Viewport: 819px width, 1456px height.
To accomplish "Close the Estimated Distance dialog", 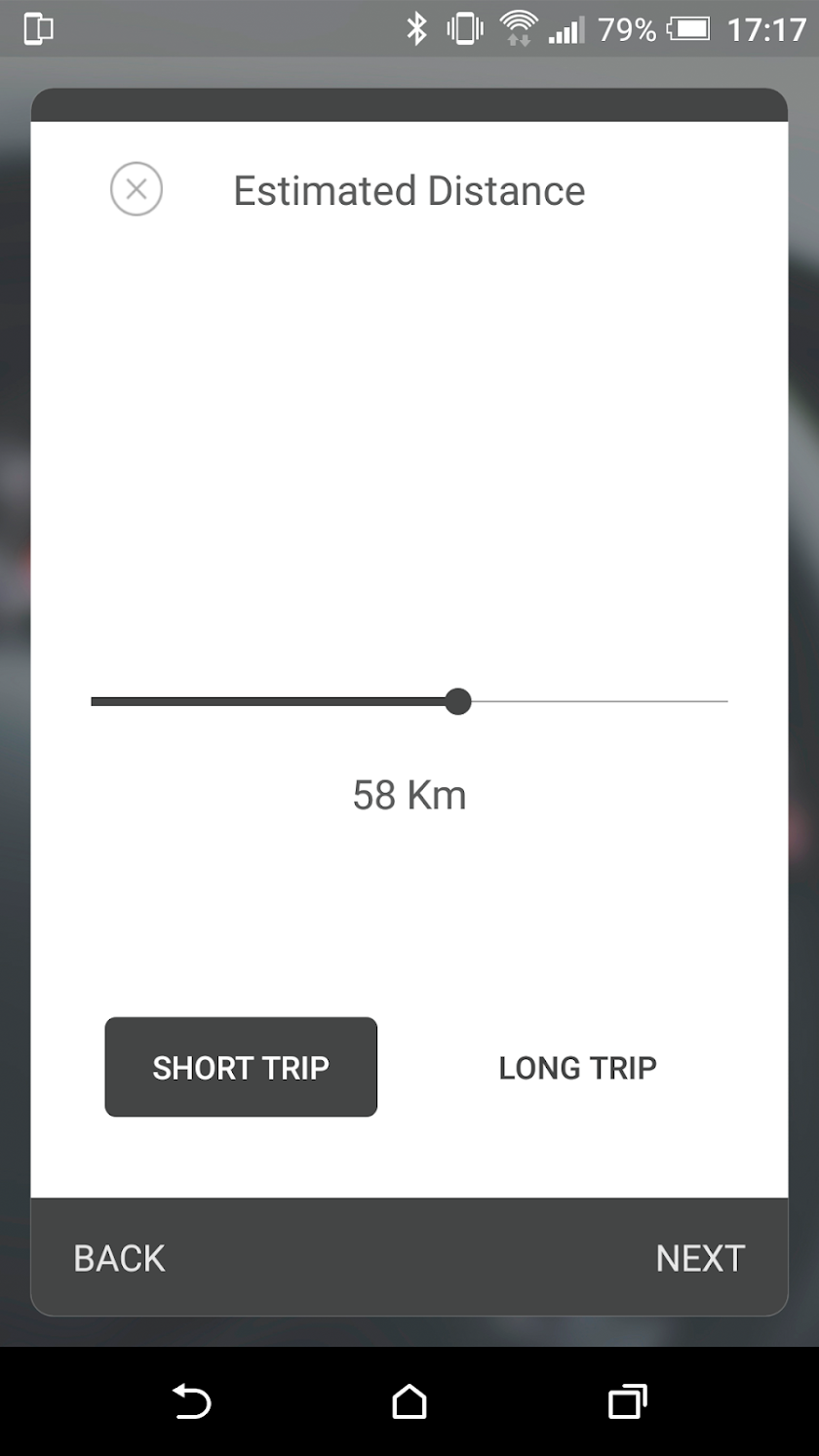I will coord(136,189).
